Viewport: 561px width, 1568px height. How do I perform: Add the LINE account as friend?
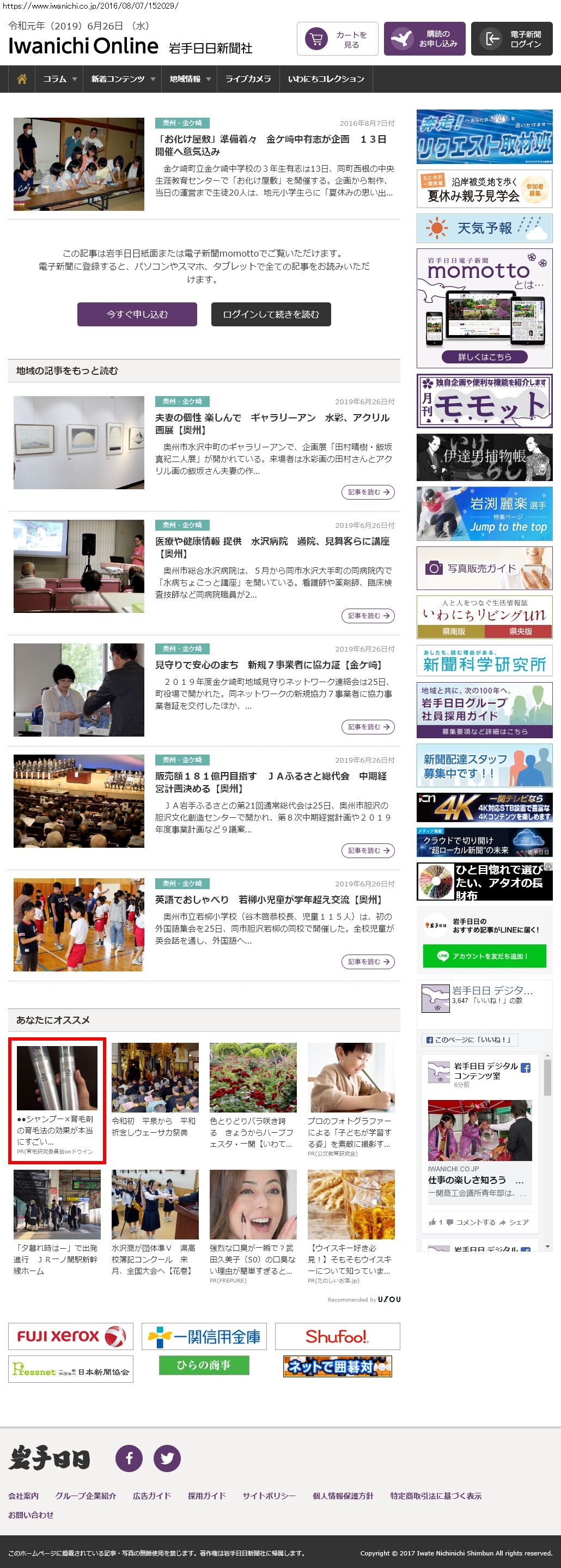pos(484,956)
